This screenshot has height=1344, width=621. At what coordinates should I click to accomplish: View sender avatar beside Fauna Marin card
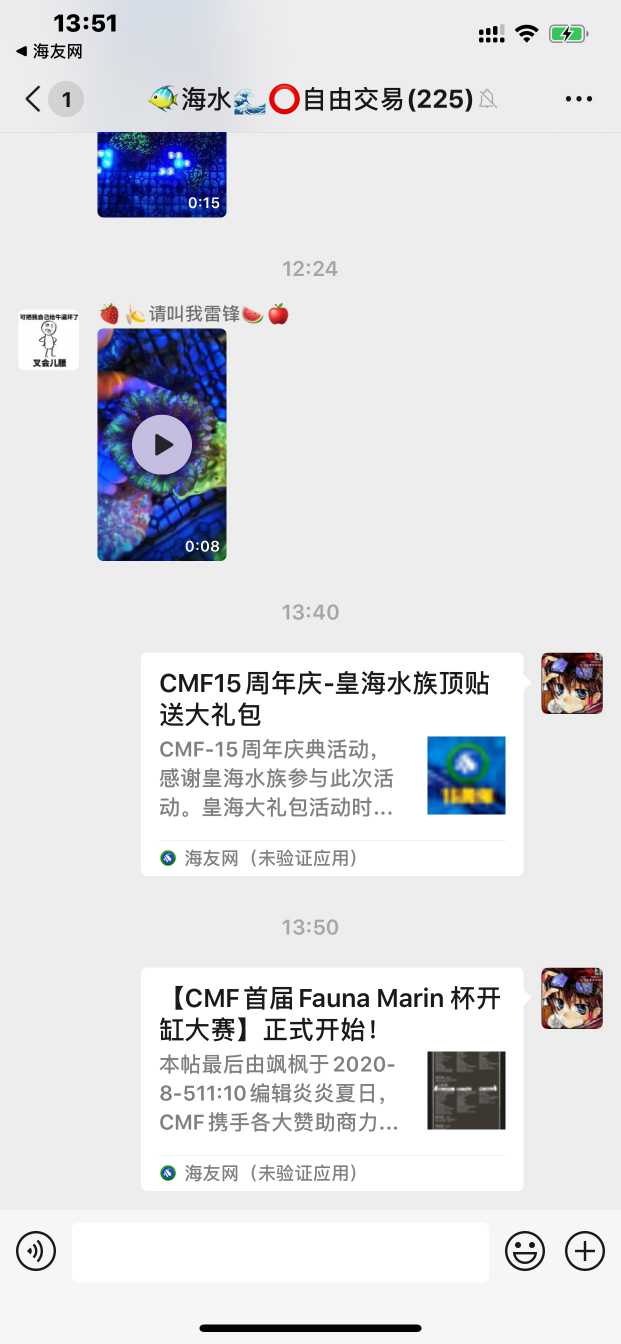572,998
